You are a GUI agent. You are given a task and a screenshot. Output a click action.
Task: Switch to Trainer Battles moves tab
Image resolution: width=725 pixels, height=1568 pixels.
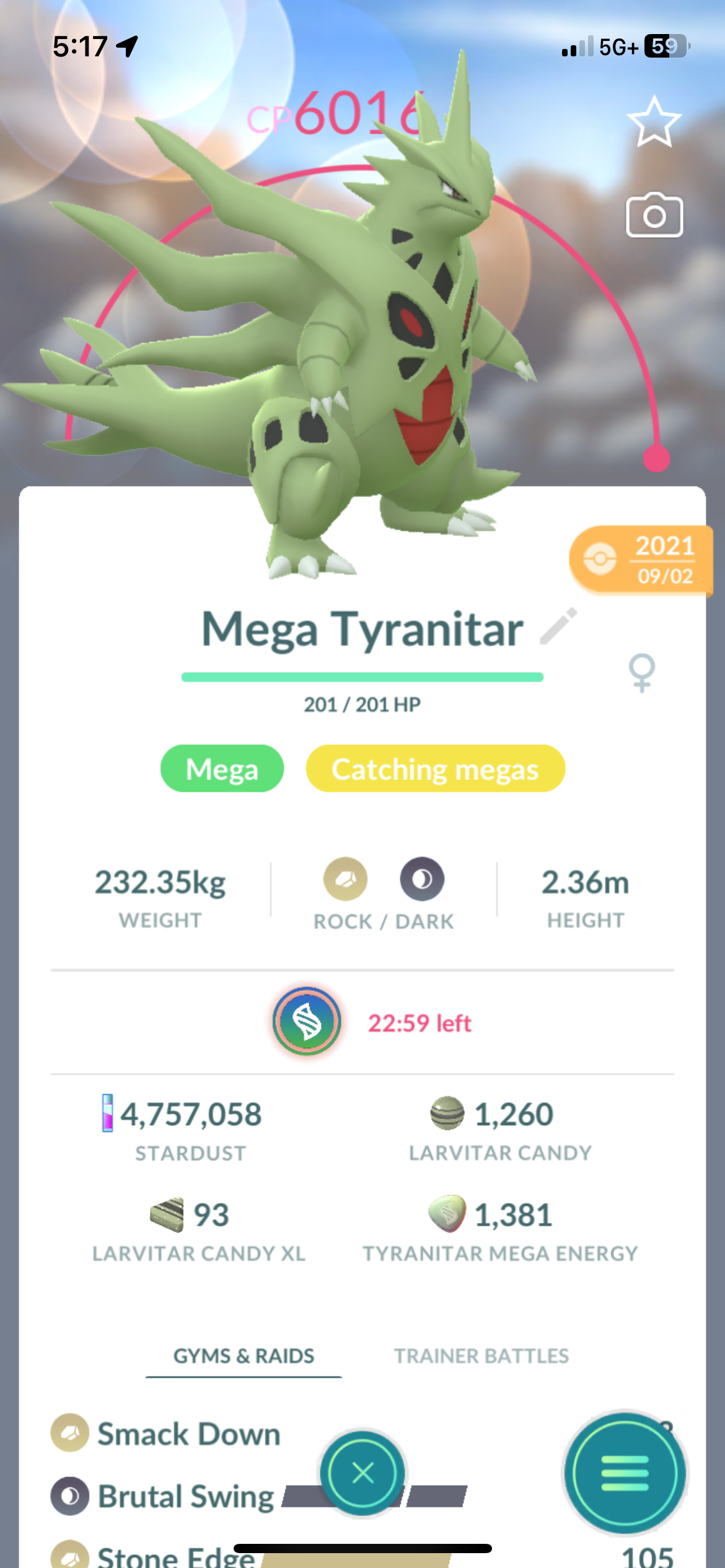pos(481,1356)
